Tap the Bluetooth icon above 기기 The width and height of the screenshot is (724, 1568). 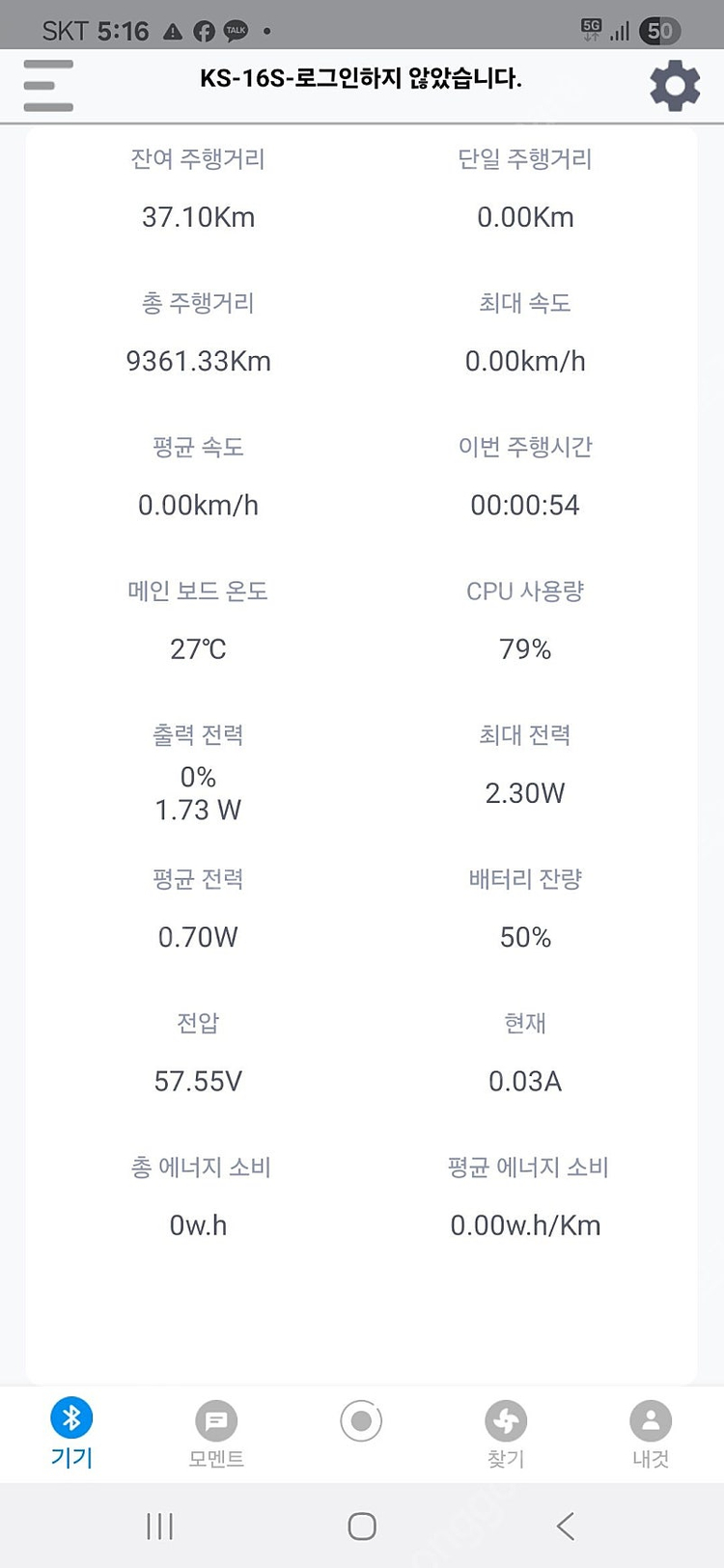[70, 1419]
